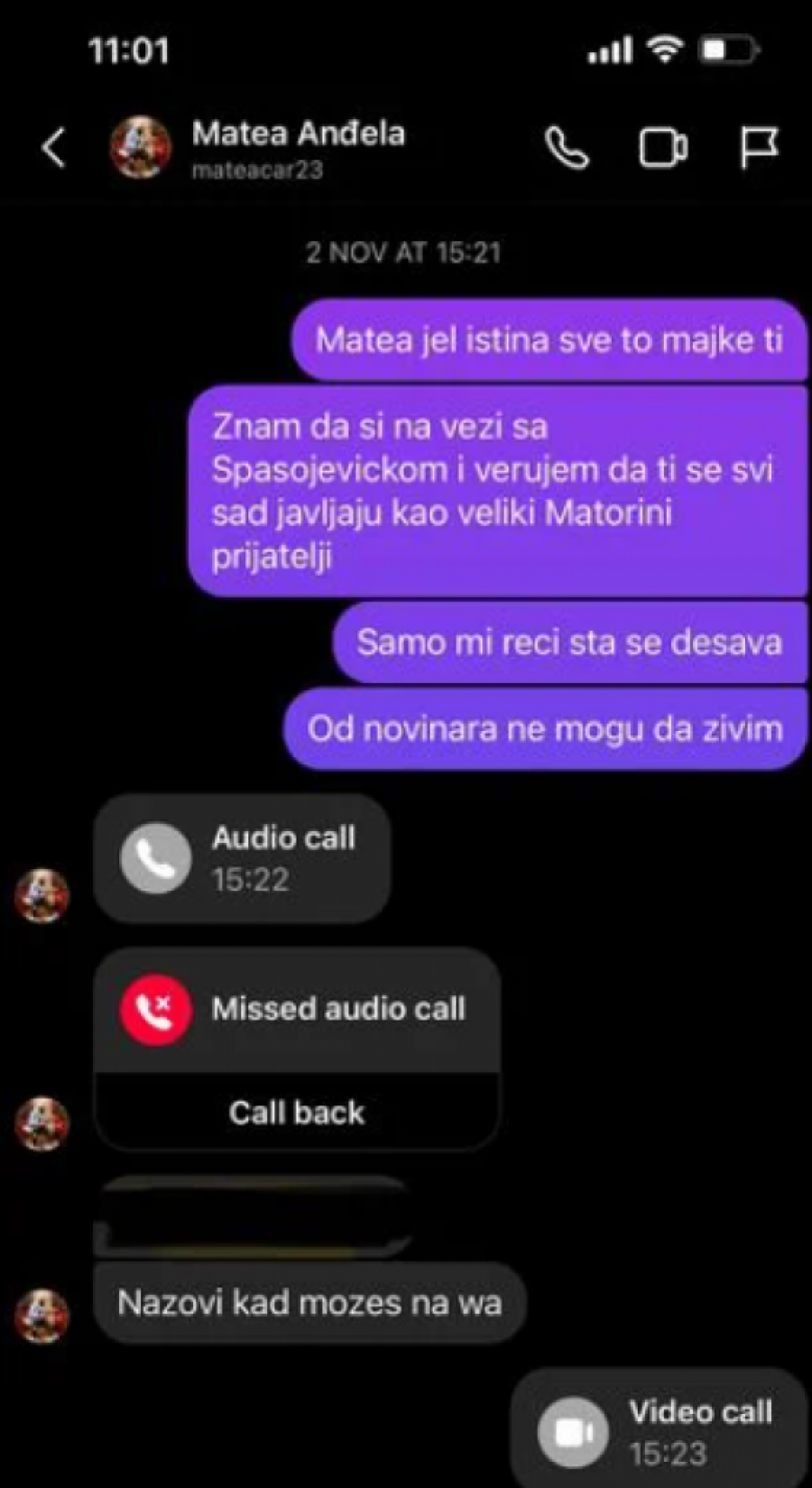Tap the Video call 15:23 bubble
This screenshot has width=812, height=1488.
pyautogui.click(x=659, y=1431)
